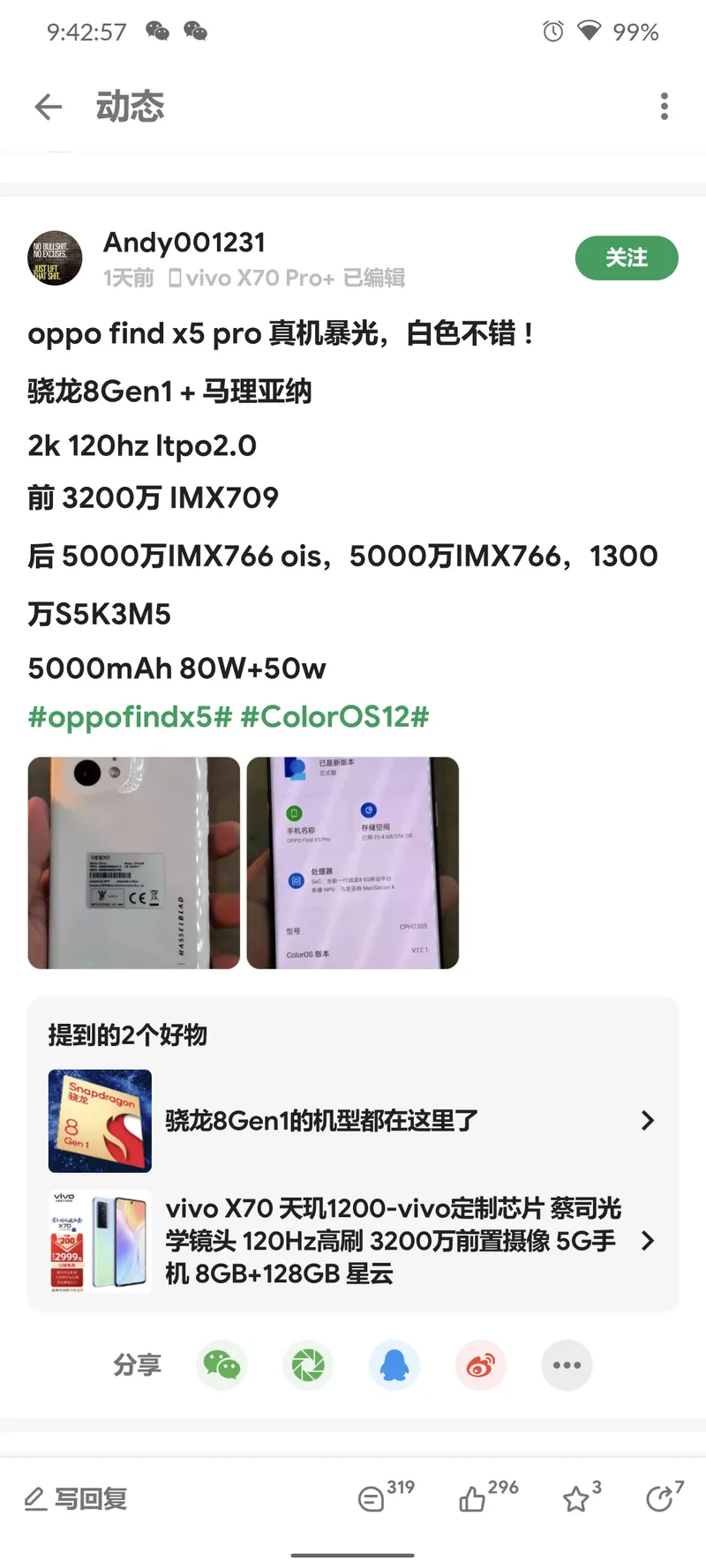Open Andy001231's profile avatar
Viewport: 706px width, 1568px height.
click(56, 258)
